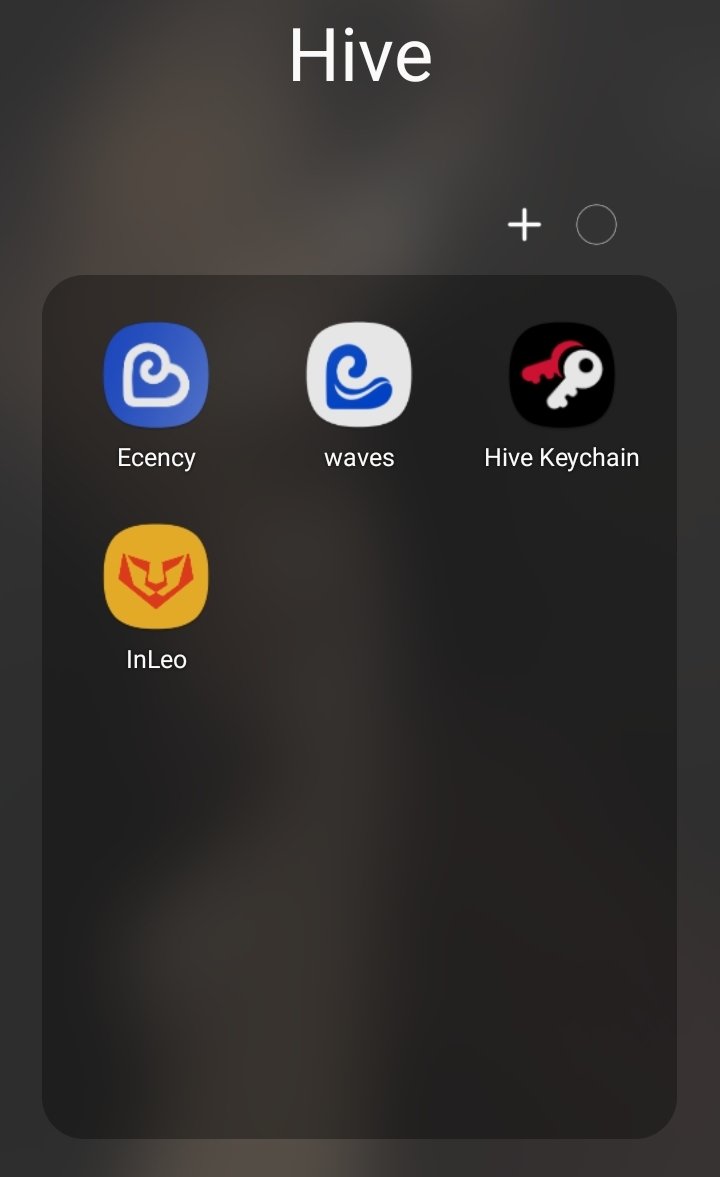Launch the InLeo app
The image size is (720, 1177).
(156, 576)
